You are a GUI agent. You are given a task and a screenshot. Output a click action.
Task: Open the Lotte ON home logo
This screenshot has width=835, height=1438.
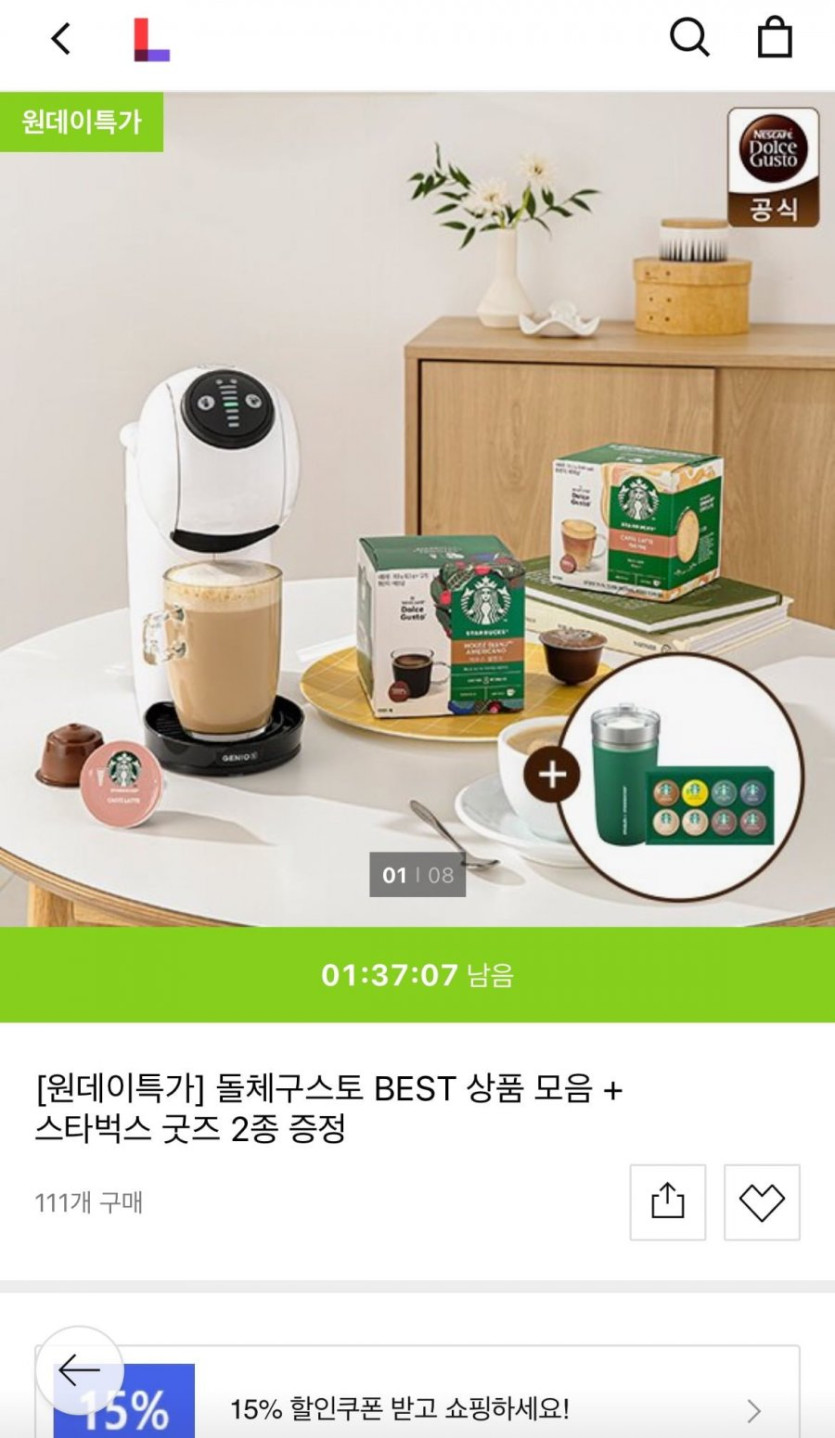click(x=152, y=40)
